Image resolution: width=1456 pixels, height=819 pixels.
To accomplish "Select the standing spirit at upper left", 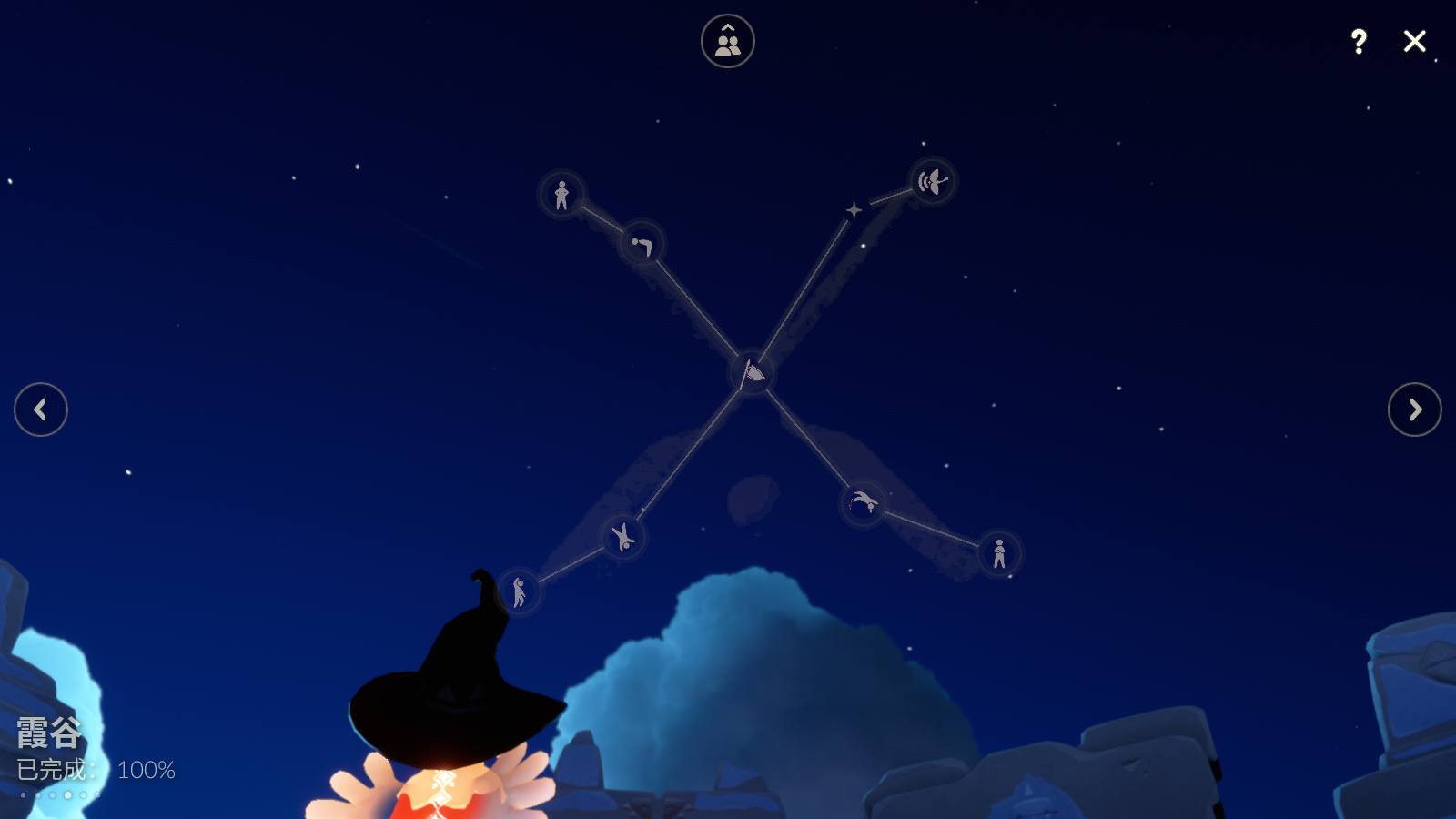I will point(561,195).
